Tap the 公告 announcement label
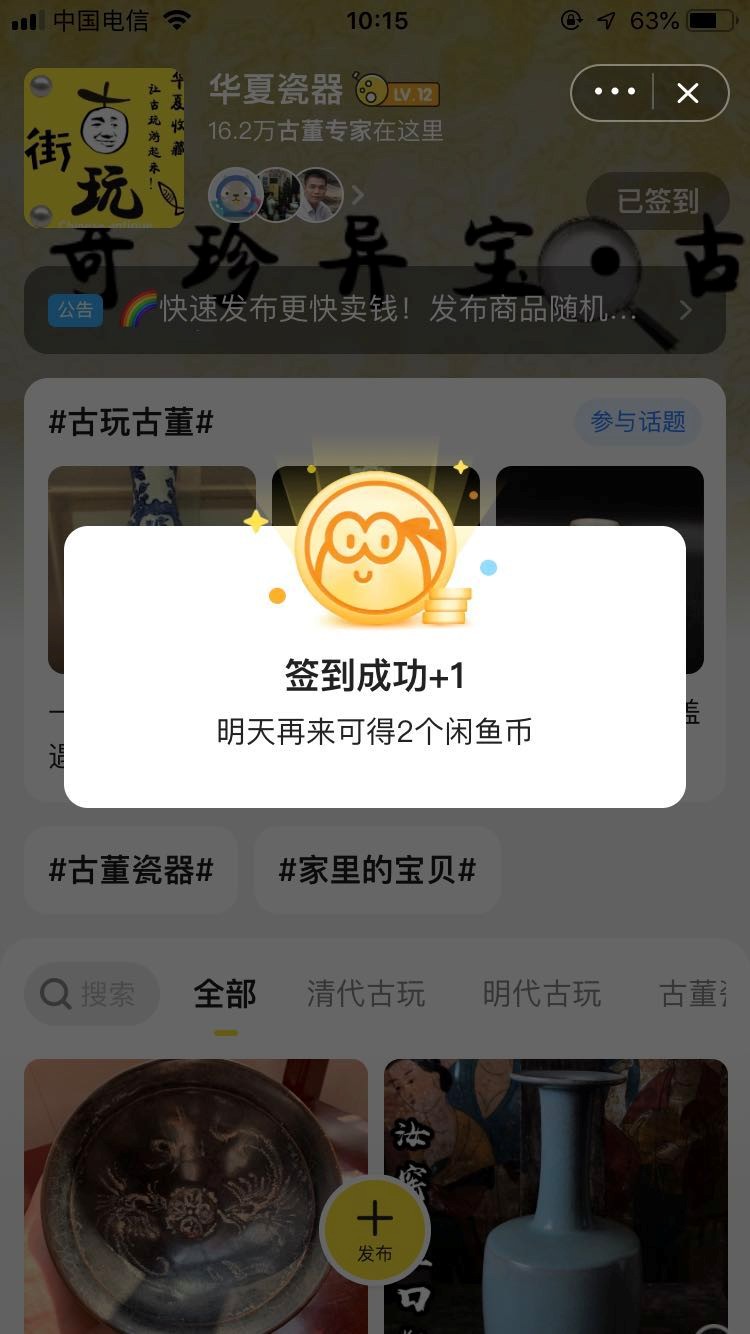Image resolution: width=750 pixels, height=1334 pixels. (75, 311)
